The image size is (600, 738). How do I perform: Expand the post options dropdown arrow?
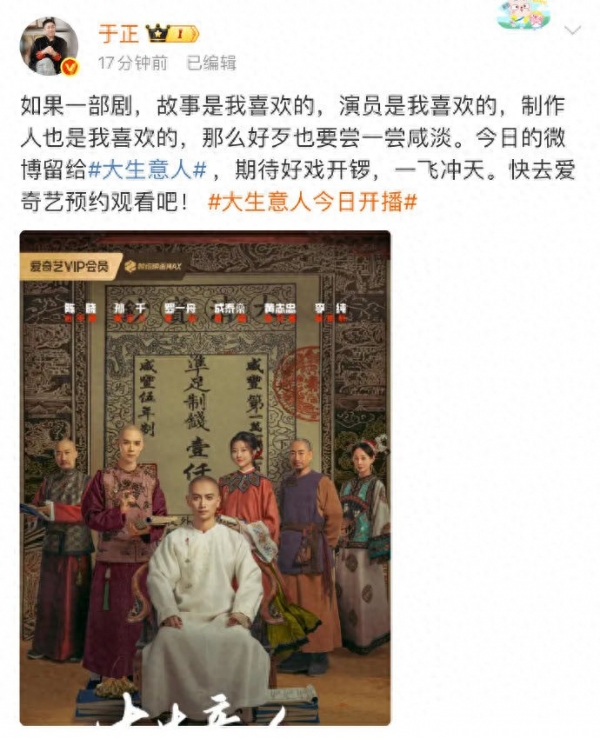572,31
